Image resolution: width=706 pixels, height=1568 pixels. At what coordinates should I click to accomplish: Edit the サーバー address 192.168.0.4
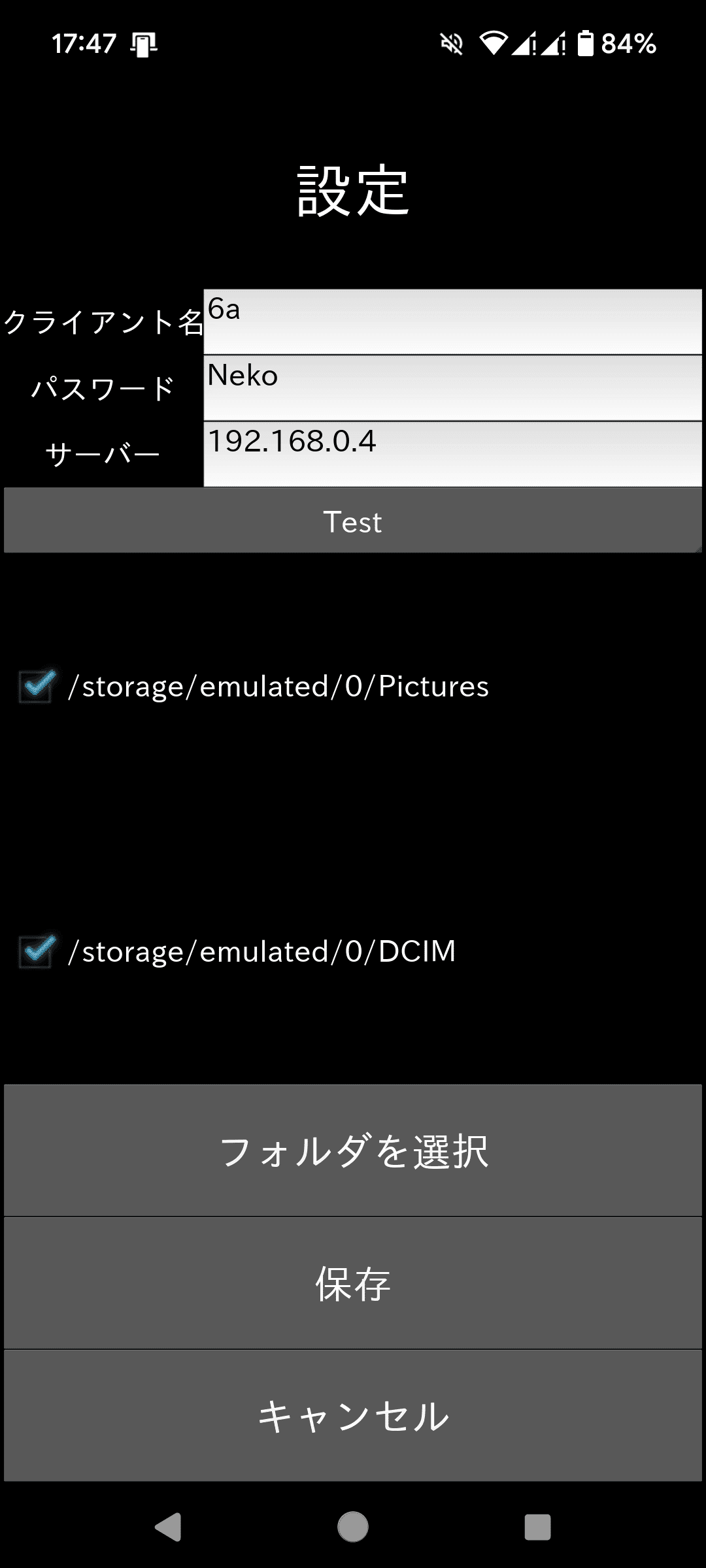(x=452, y=454)
